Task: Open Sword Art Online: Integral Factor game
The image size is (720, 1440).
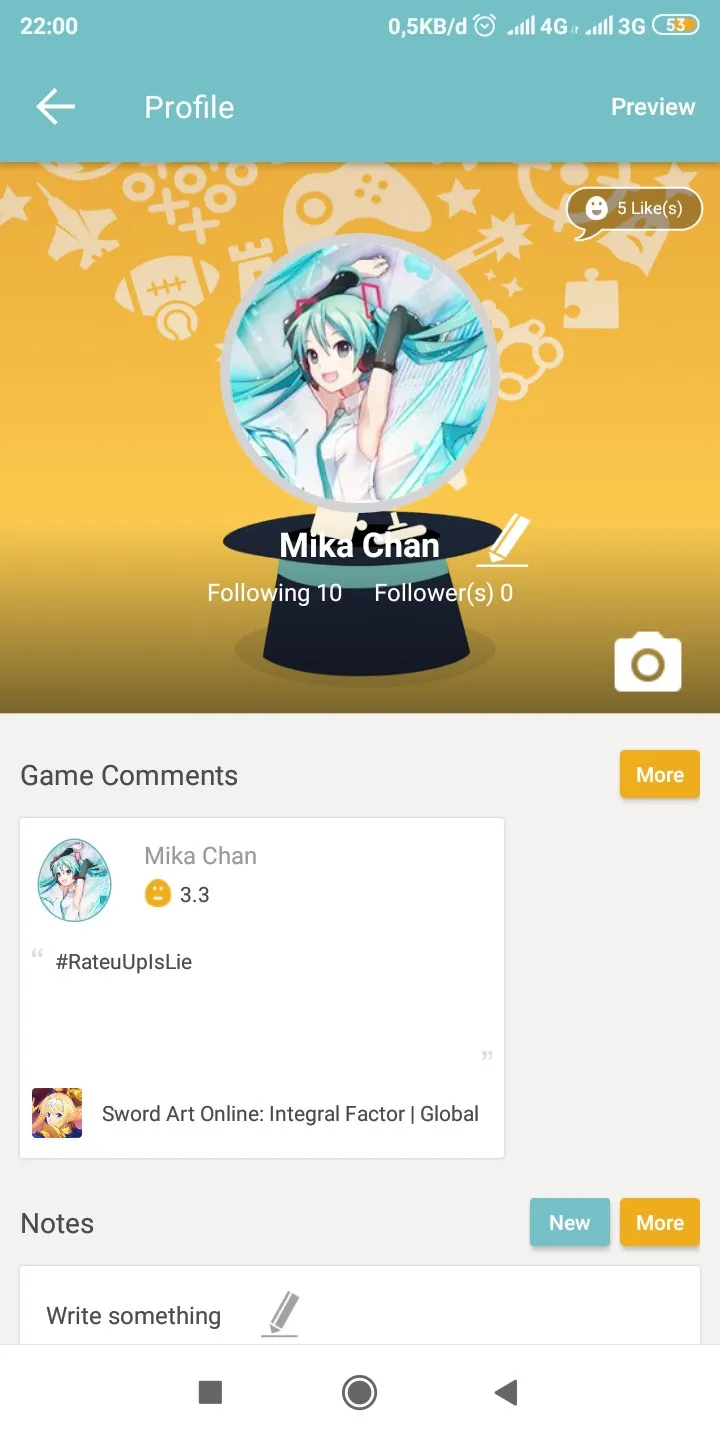Action: pyautogui.click(x=290, y=1114)
